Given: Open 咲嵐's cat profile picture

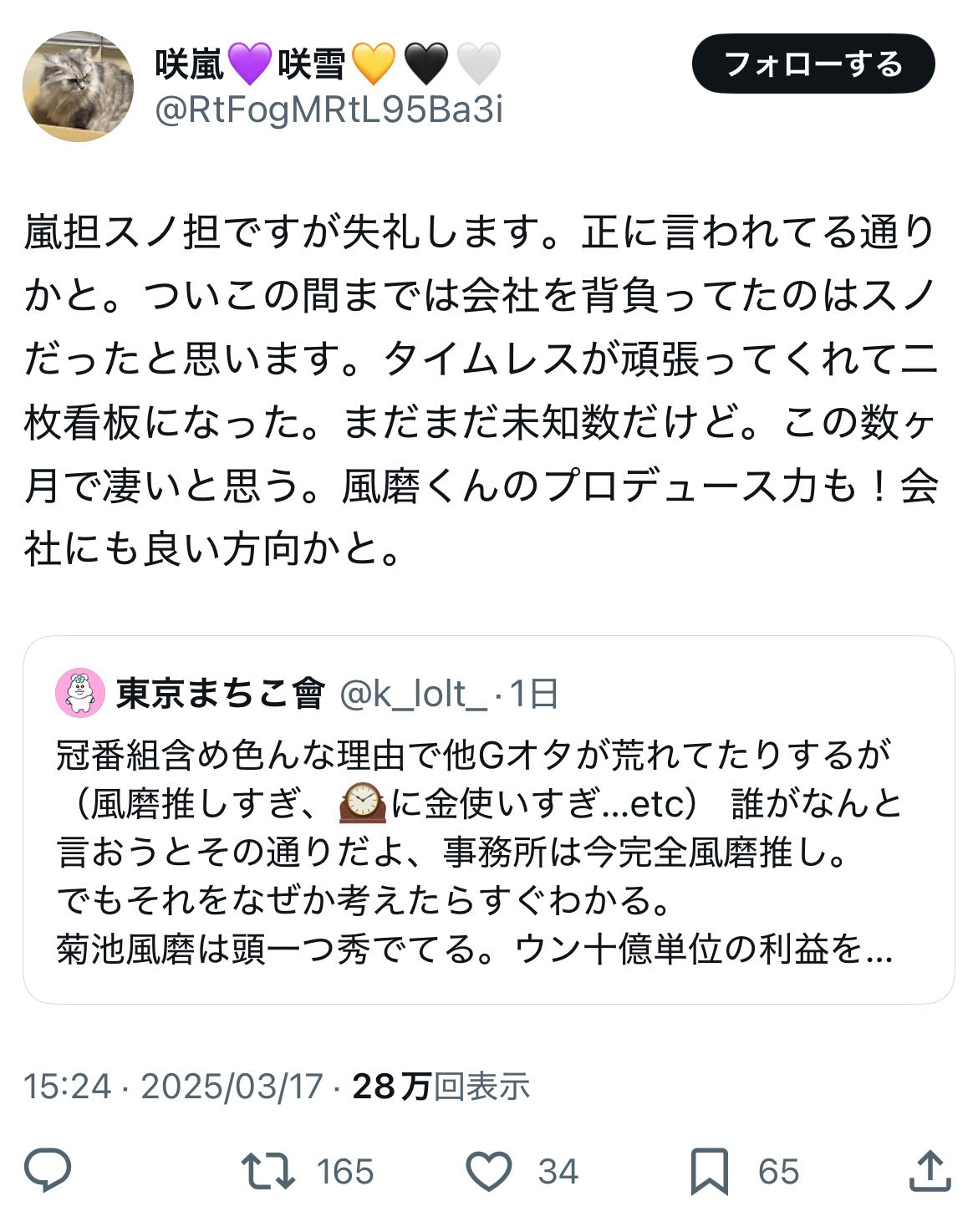Looking at the screenshot, I should coord(78,87).
